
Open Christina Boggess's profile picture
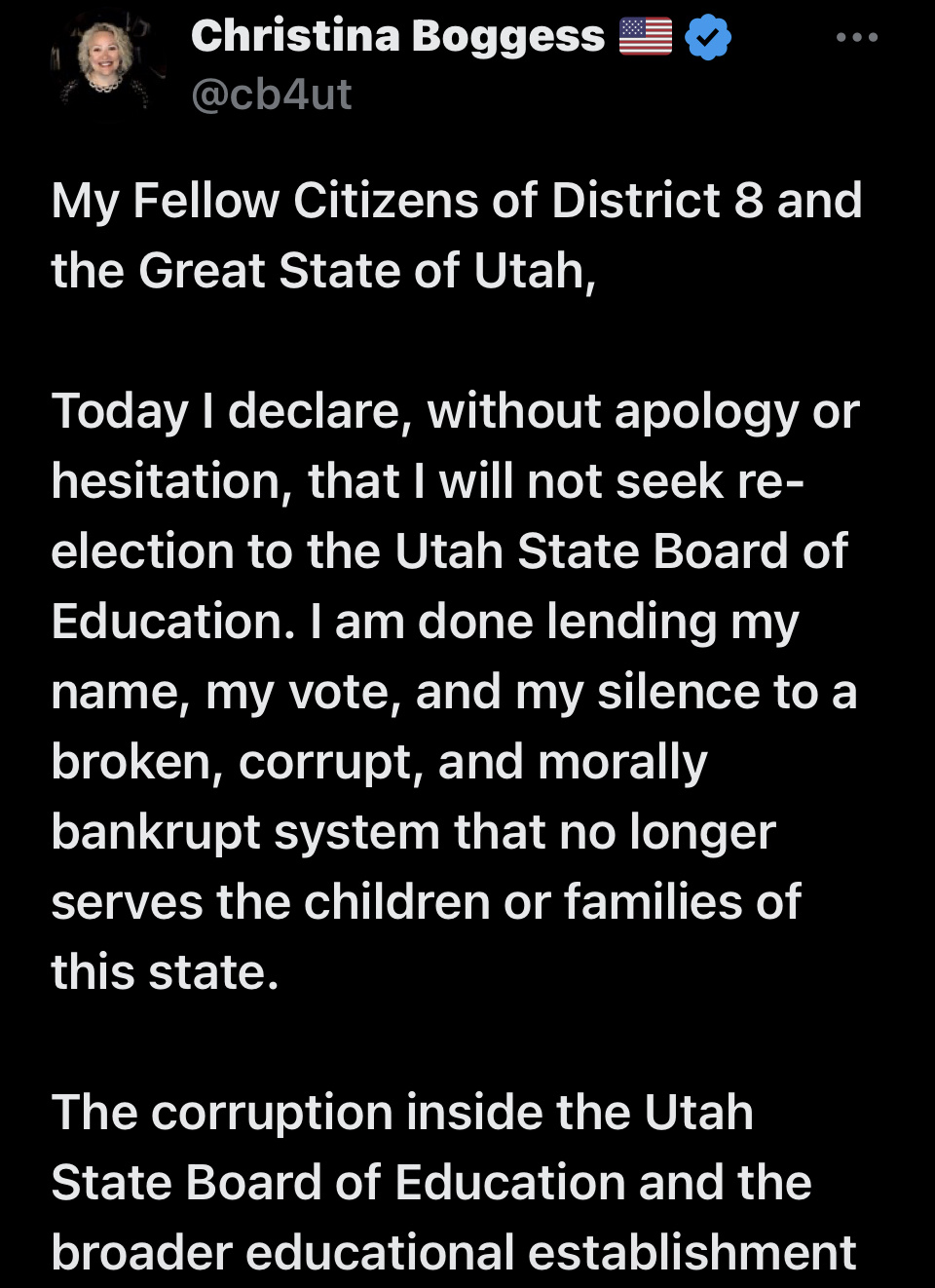point(105,60)
